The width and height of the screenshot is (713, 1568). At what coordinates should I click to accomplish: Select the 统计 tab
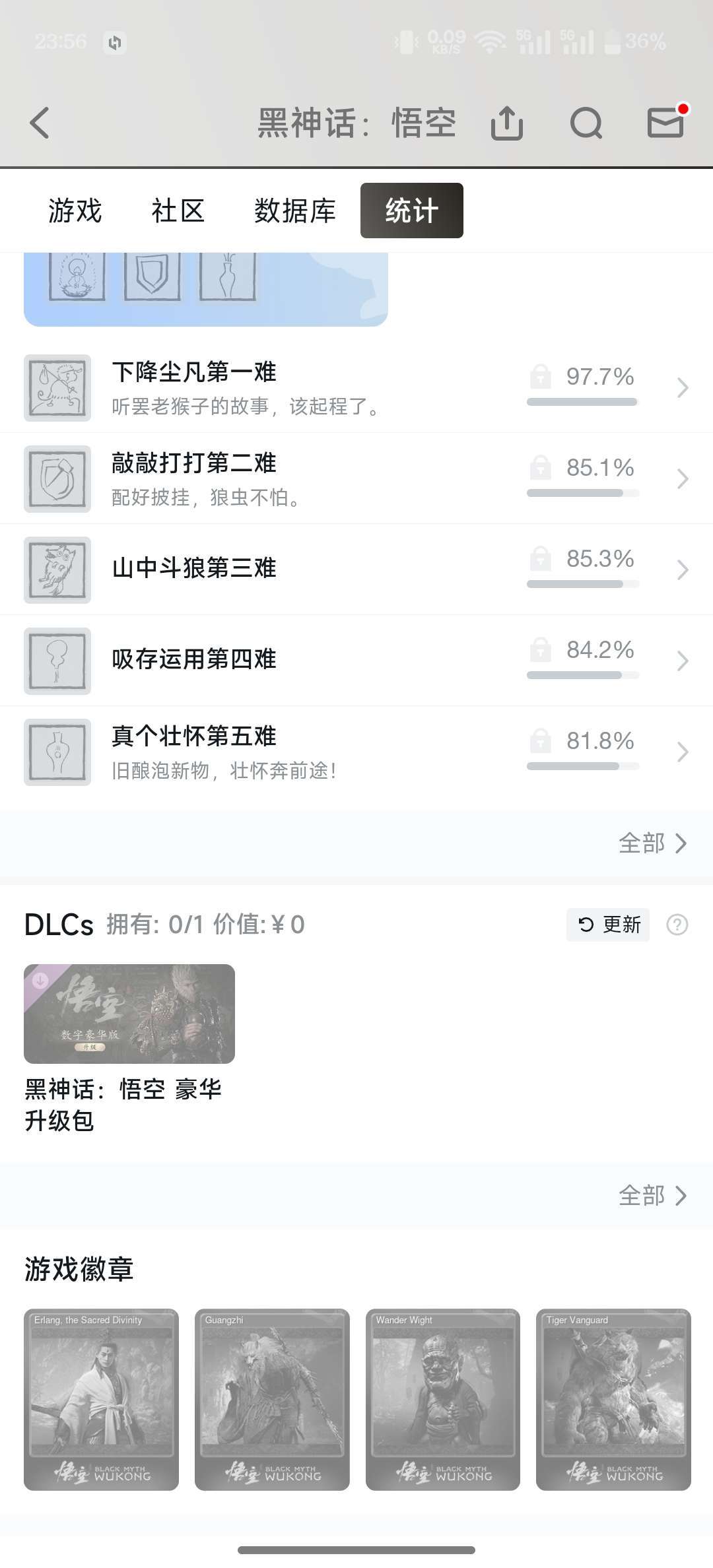click(x=411, y=211)
